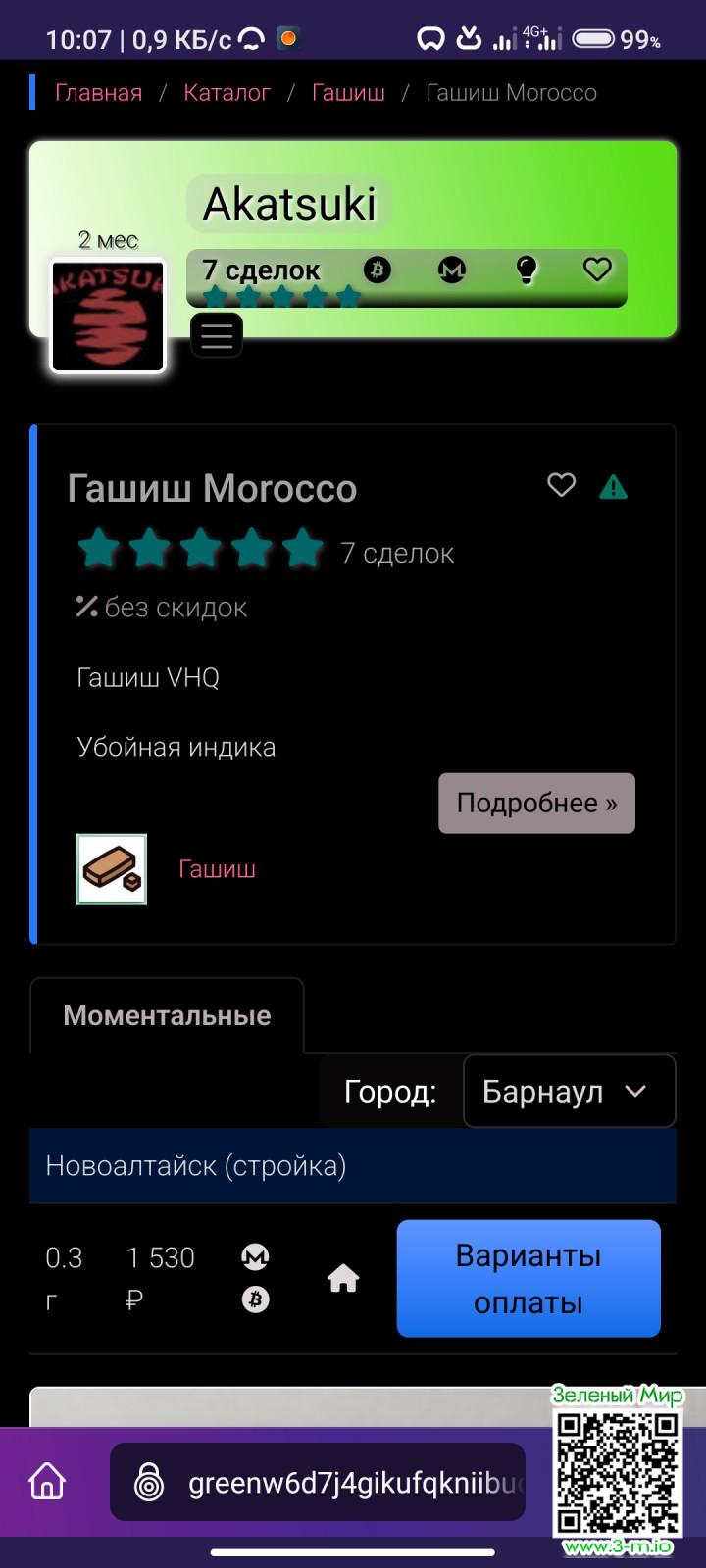Image resolution: width=706 pixels, height=1568 pixels.
Task: Open the pink Гашиш category link
Action: [217, 869]
